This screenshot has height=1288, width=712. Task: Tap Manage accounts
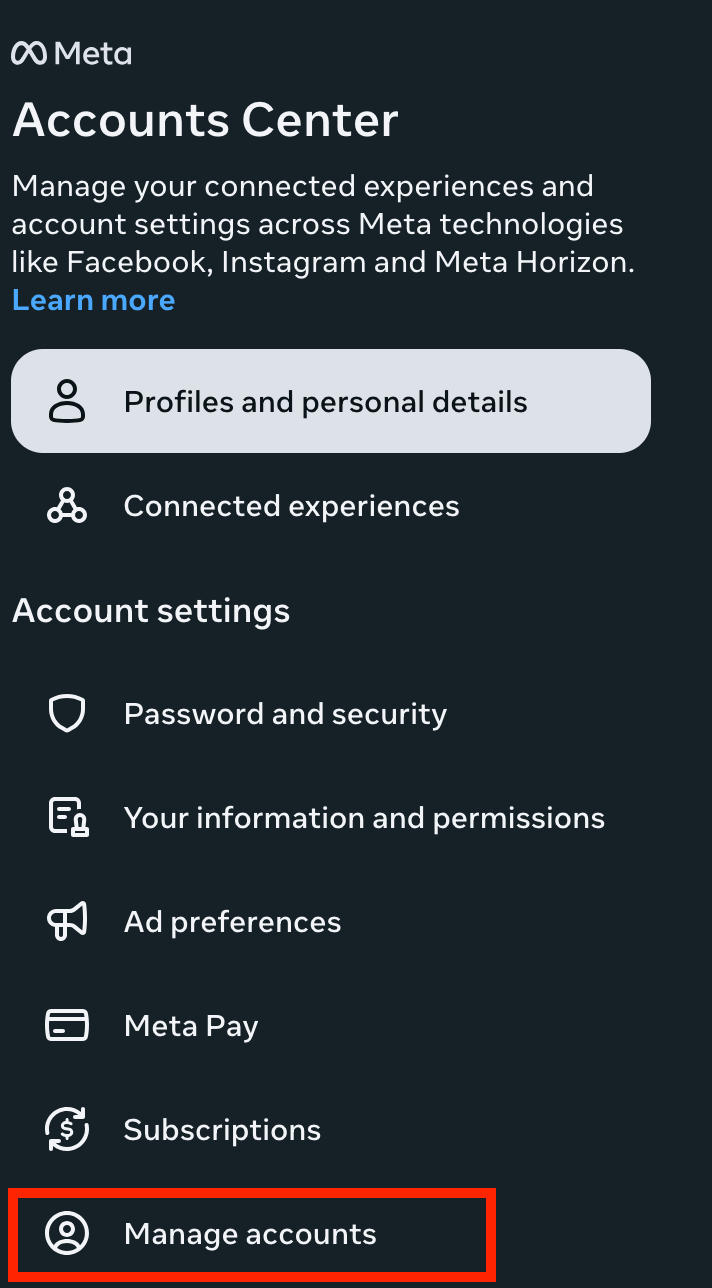tap(250, 1234)
